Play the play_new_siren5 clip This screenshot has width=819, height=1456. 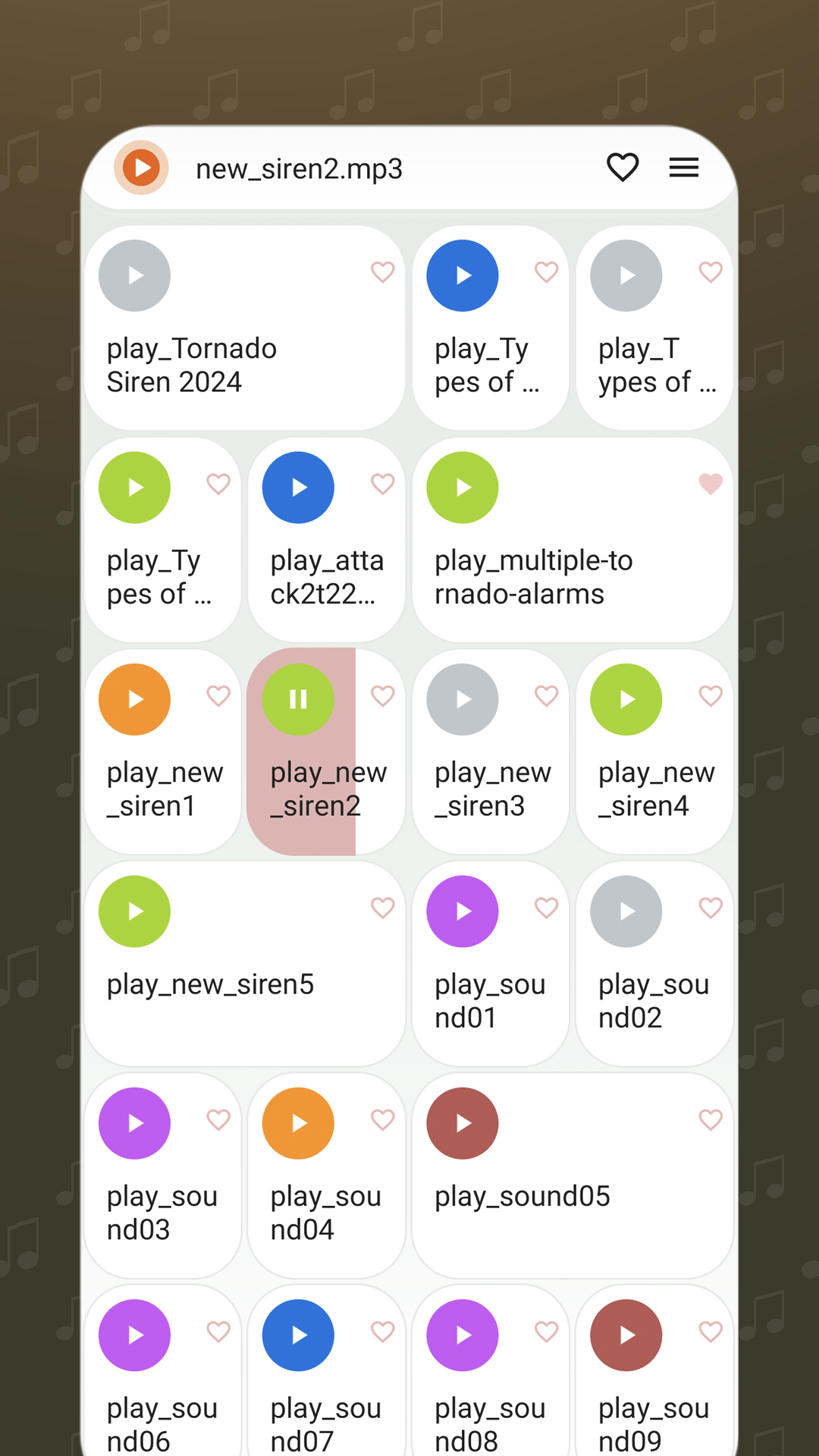[133, 911]
